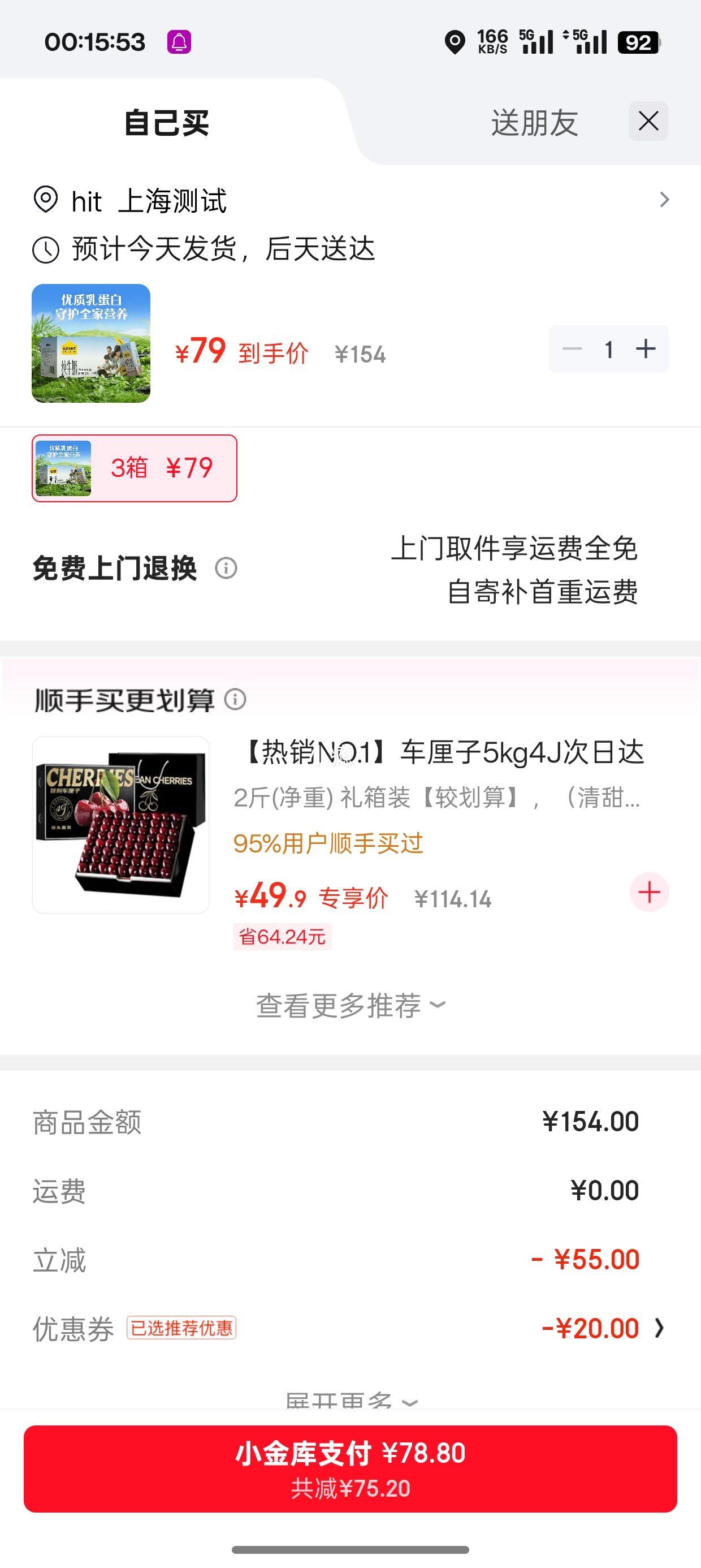Decrease milk quantity with the minus icon
The height and width of the screenshot is (1568, 701).
[571, 348]
